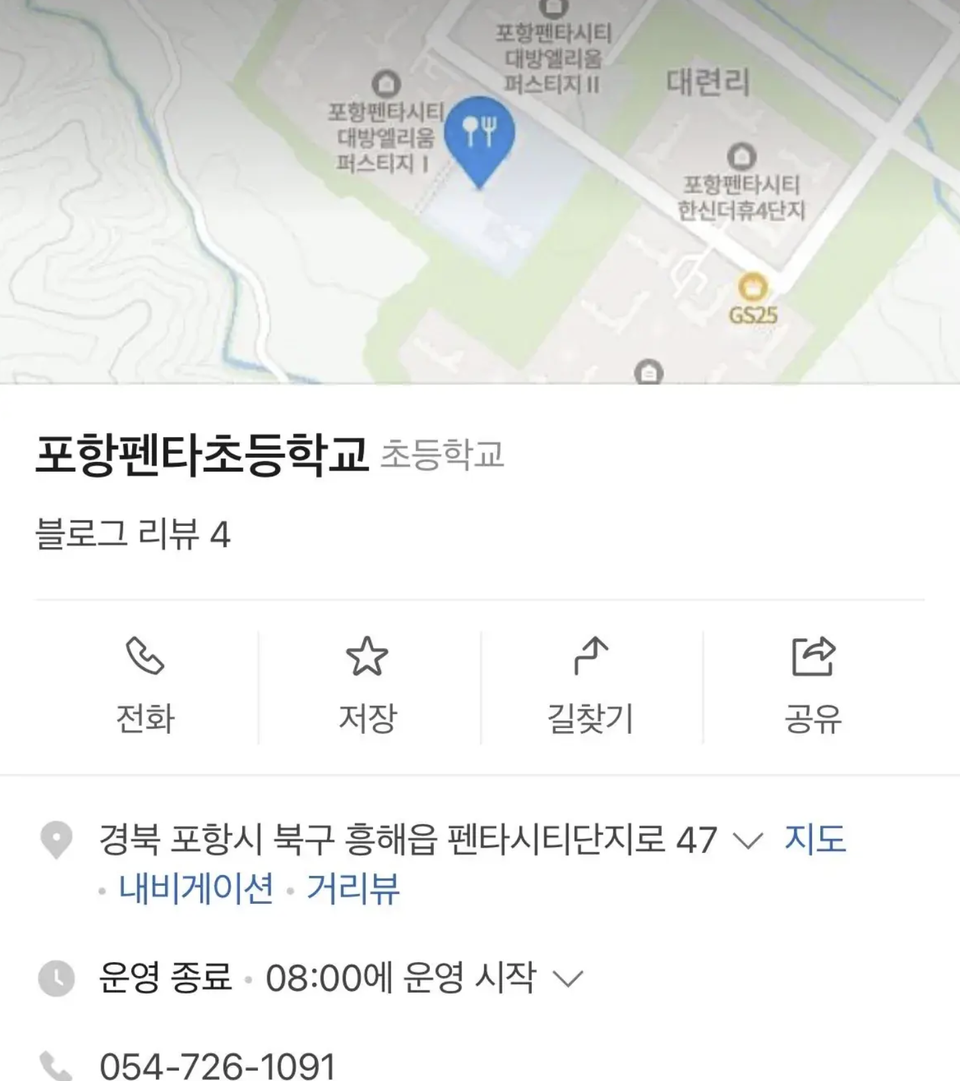
Task: Share this place via 공유
Action: 812,685
